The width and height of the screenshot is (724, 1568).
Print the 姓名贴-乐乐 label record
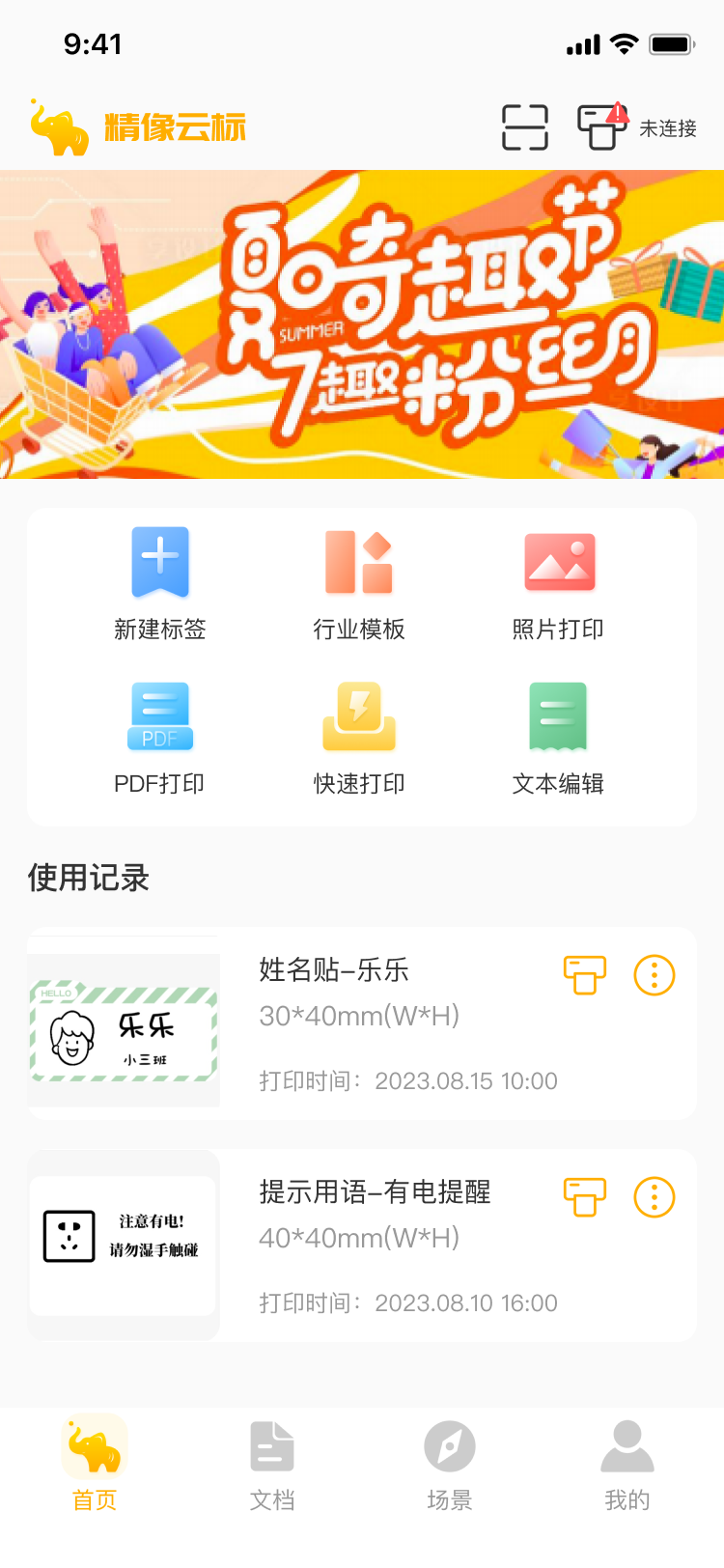(584, 975)
